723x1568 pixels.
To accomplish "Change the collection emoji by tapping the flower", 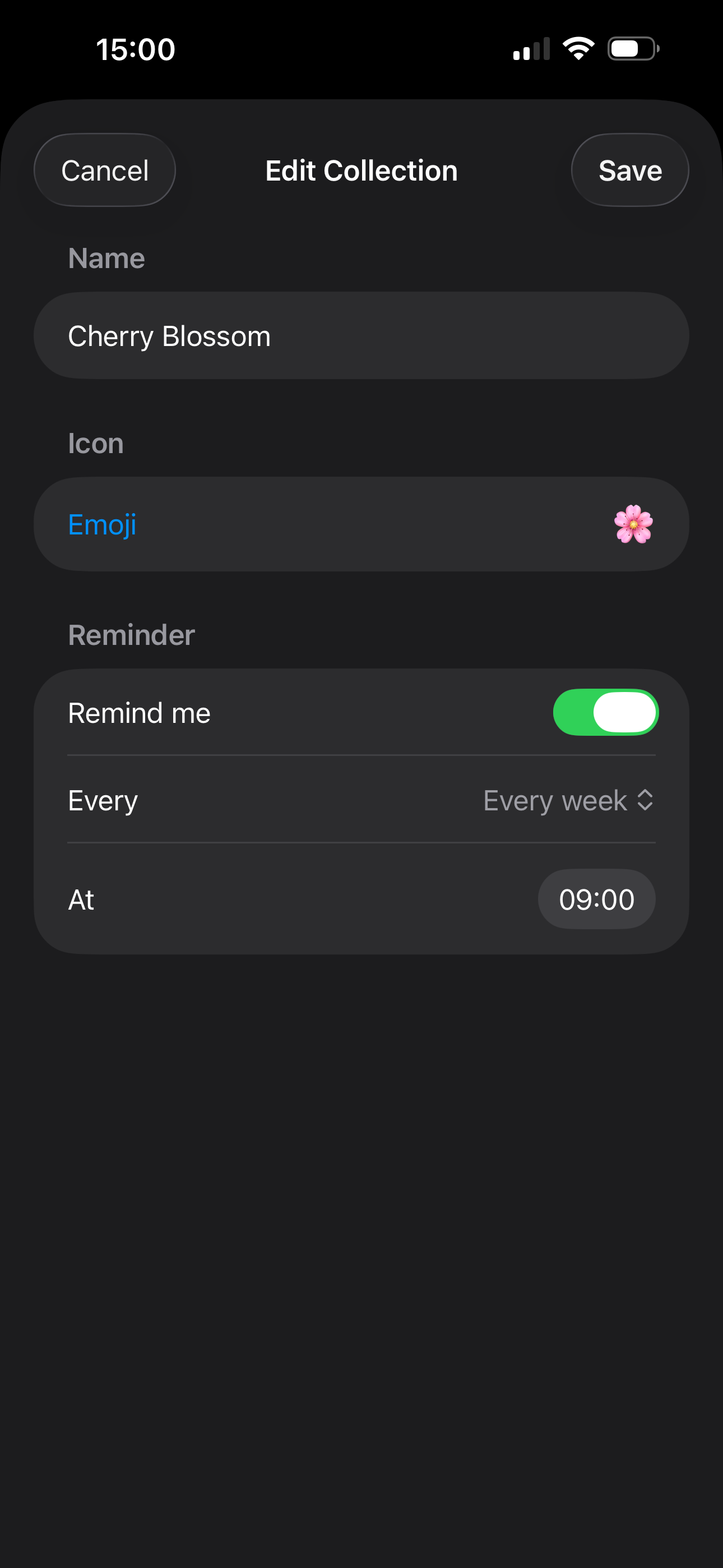I will [x=633, y=524].
